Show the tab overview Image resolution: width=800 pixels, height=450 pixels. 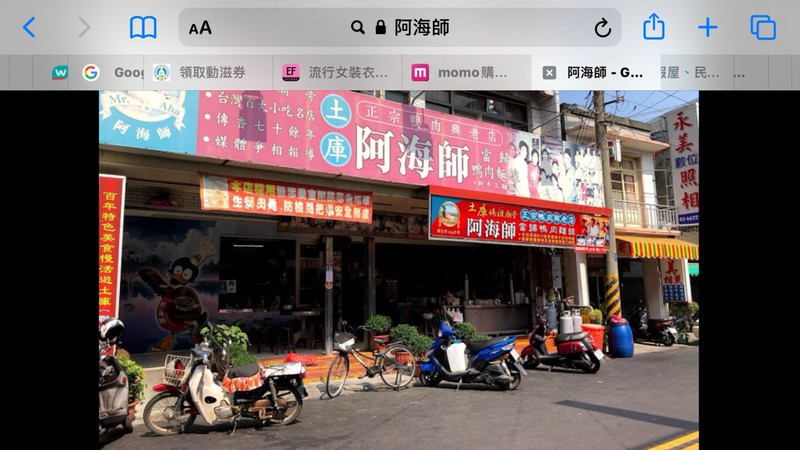point(763,28)
